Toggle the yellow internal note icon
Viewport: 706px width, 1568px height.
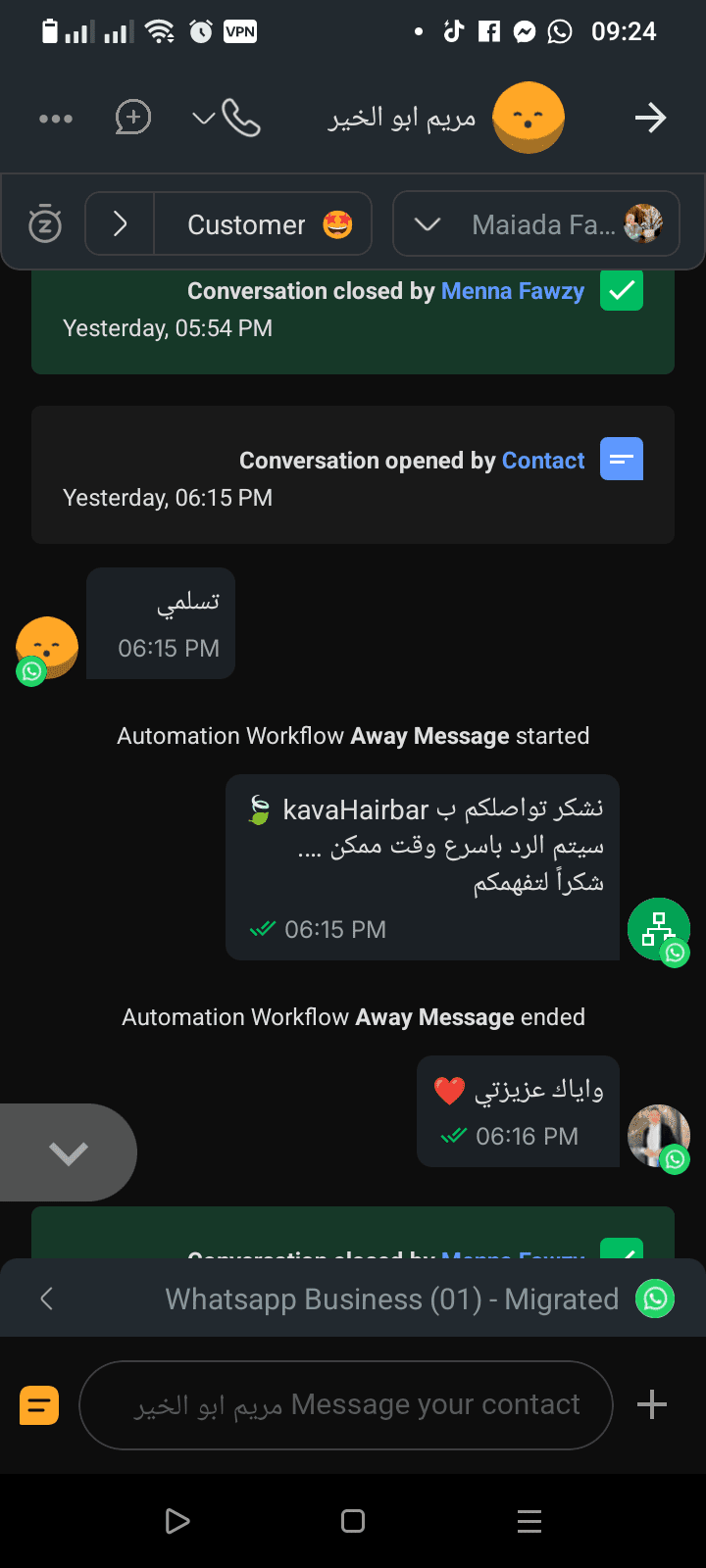tap(39, 1405)
